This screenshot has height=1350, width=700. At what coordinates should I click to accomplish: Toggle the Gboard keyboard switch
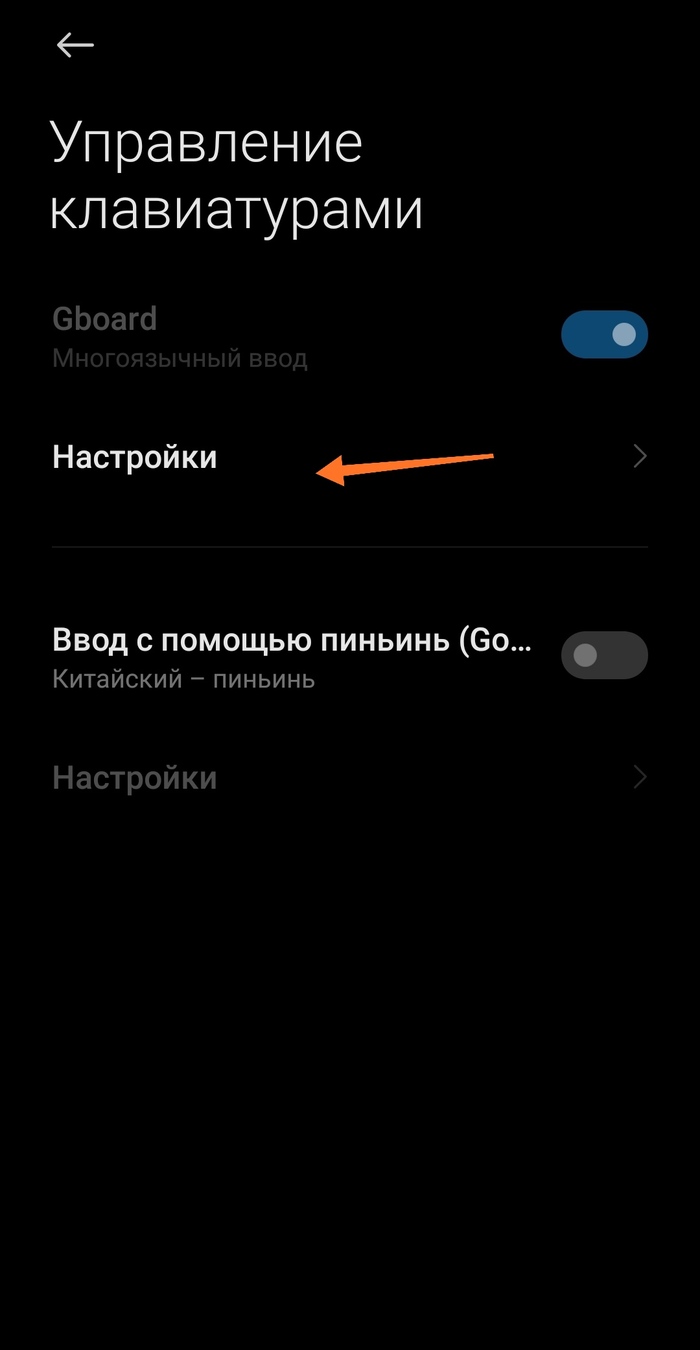[604, 334]
